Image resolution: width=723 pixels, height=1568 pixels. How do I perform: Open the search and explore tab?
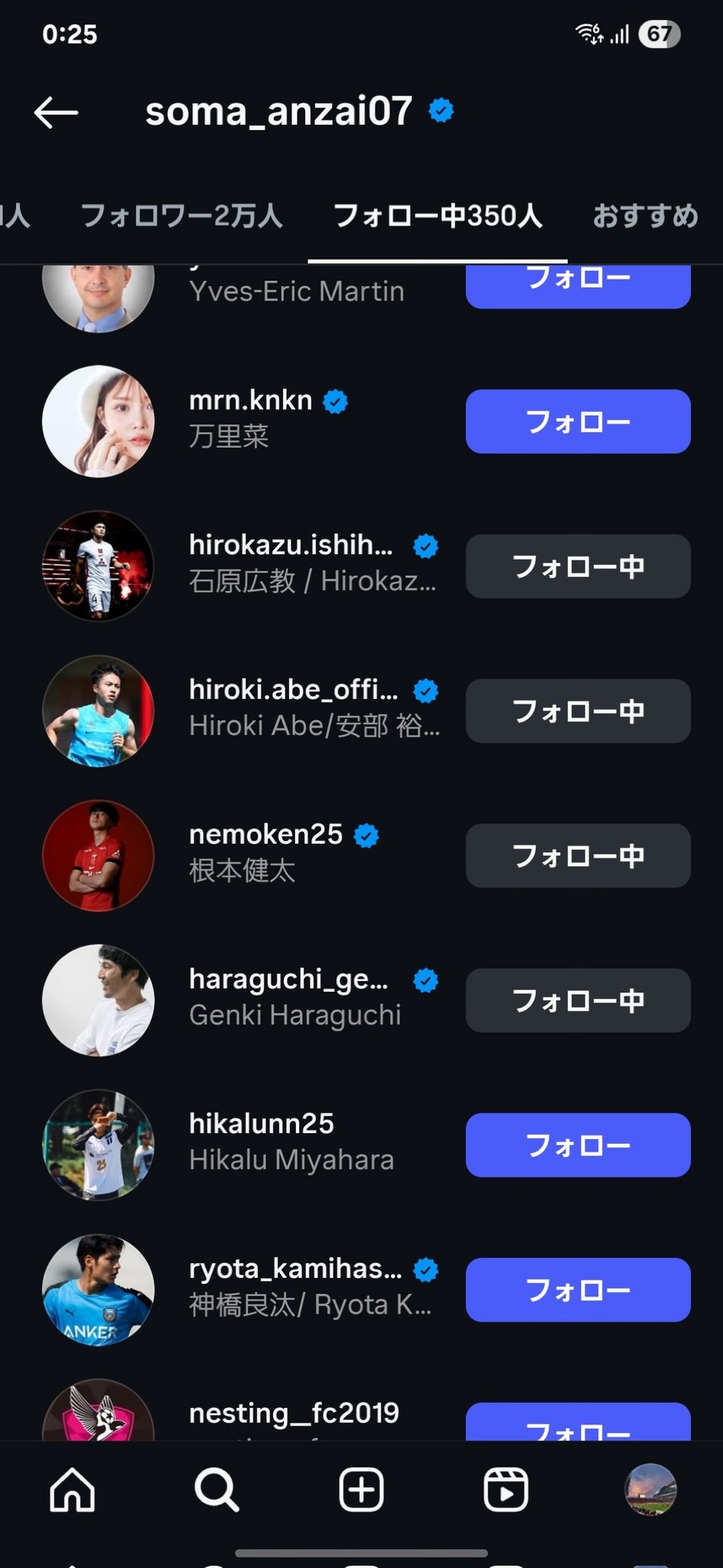point(217,1490)
